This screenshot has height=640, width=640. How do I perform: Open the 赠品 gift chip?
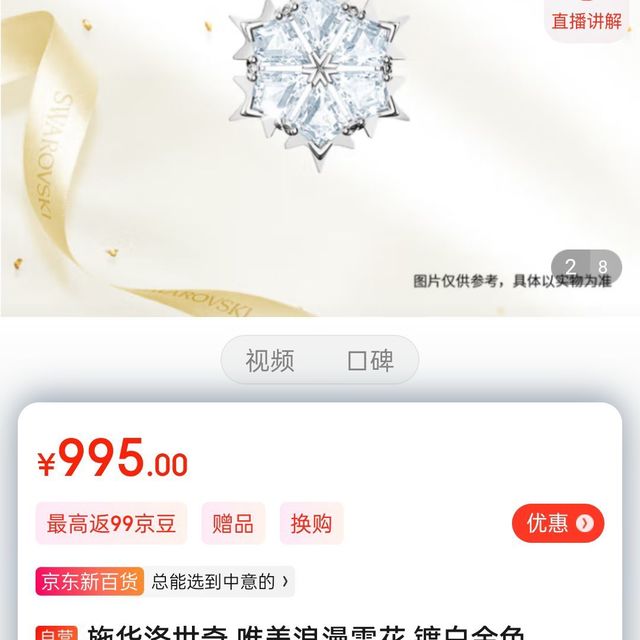click(x=233, y=524)
